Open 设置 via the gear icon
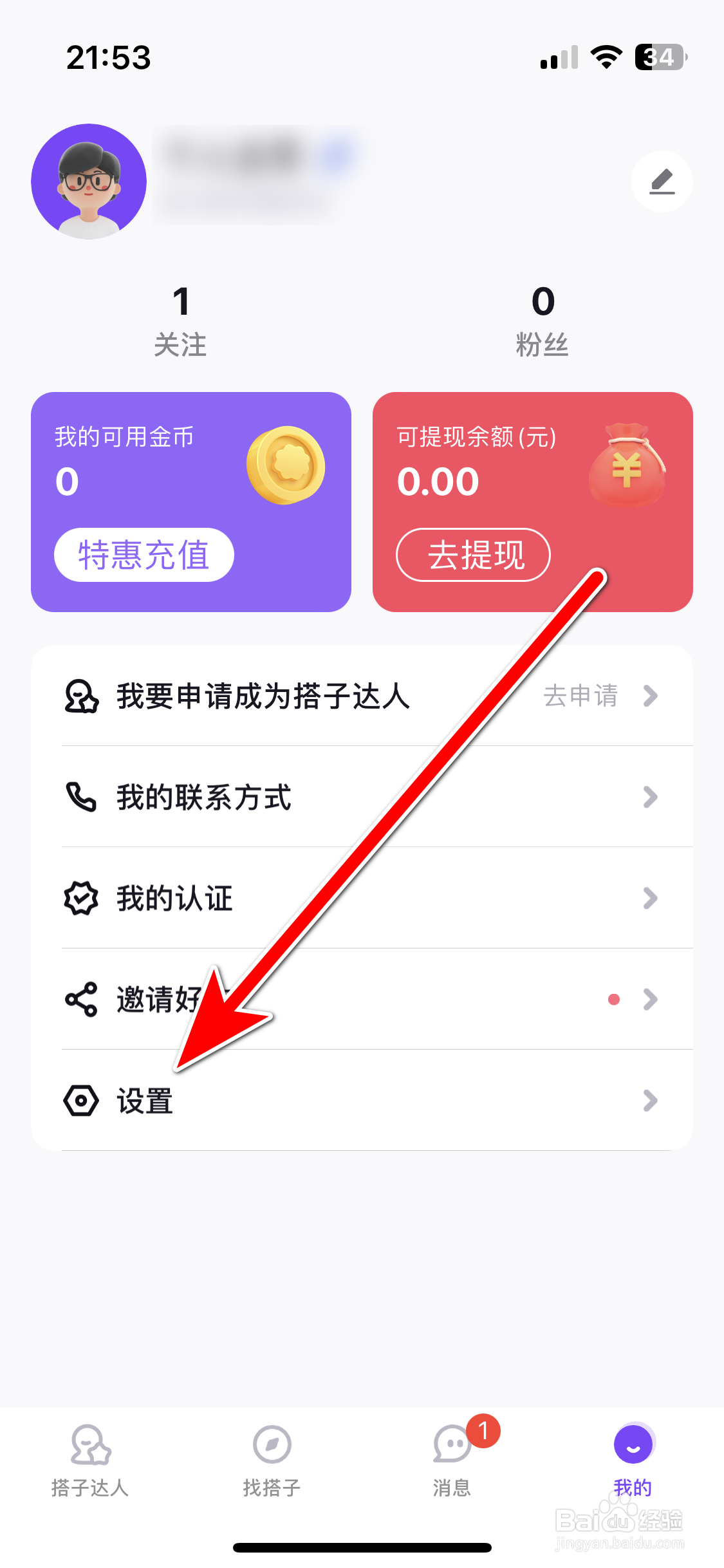Screen dimensions: 724x1568 [x=81, y=1101]
